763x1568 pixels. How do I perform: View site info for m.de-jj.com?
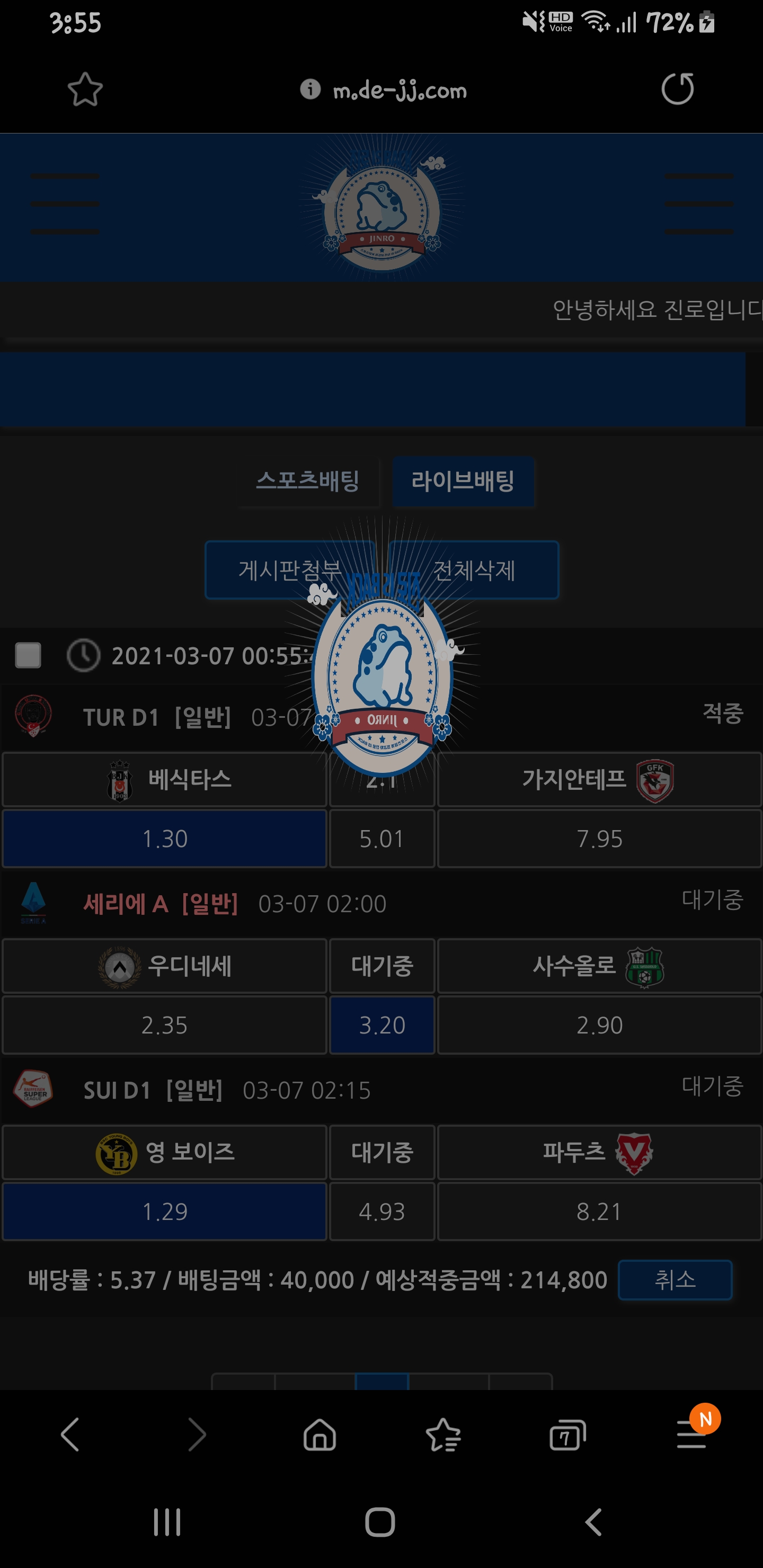[310, 90]
